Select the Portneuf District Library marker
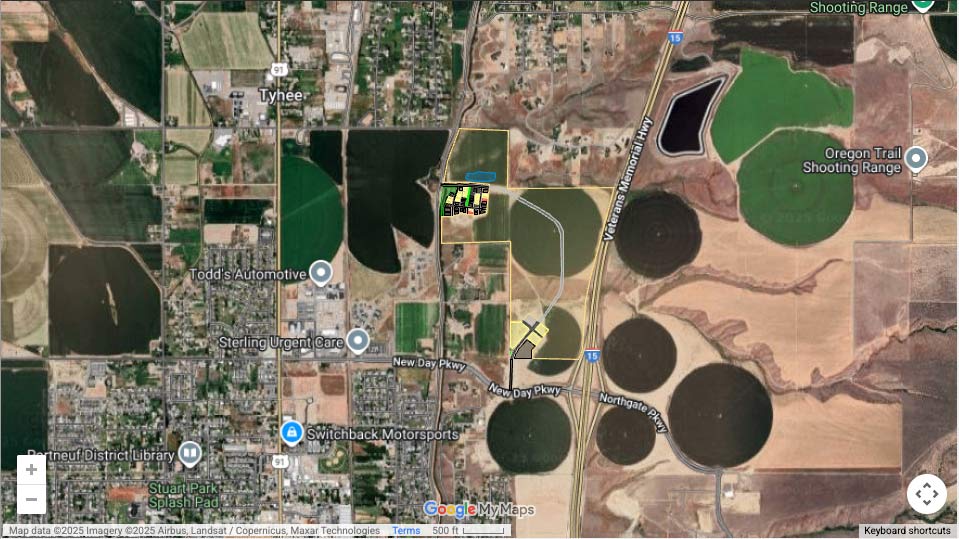Viewport: 959px width, 539px height. 189,454
